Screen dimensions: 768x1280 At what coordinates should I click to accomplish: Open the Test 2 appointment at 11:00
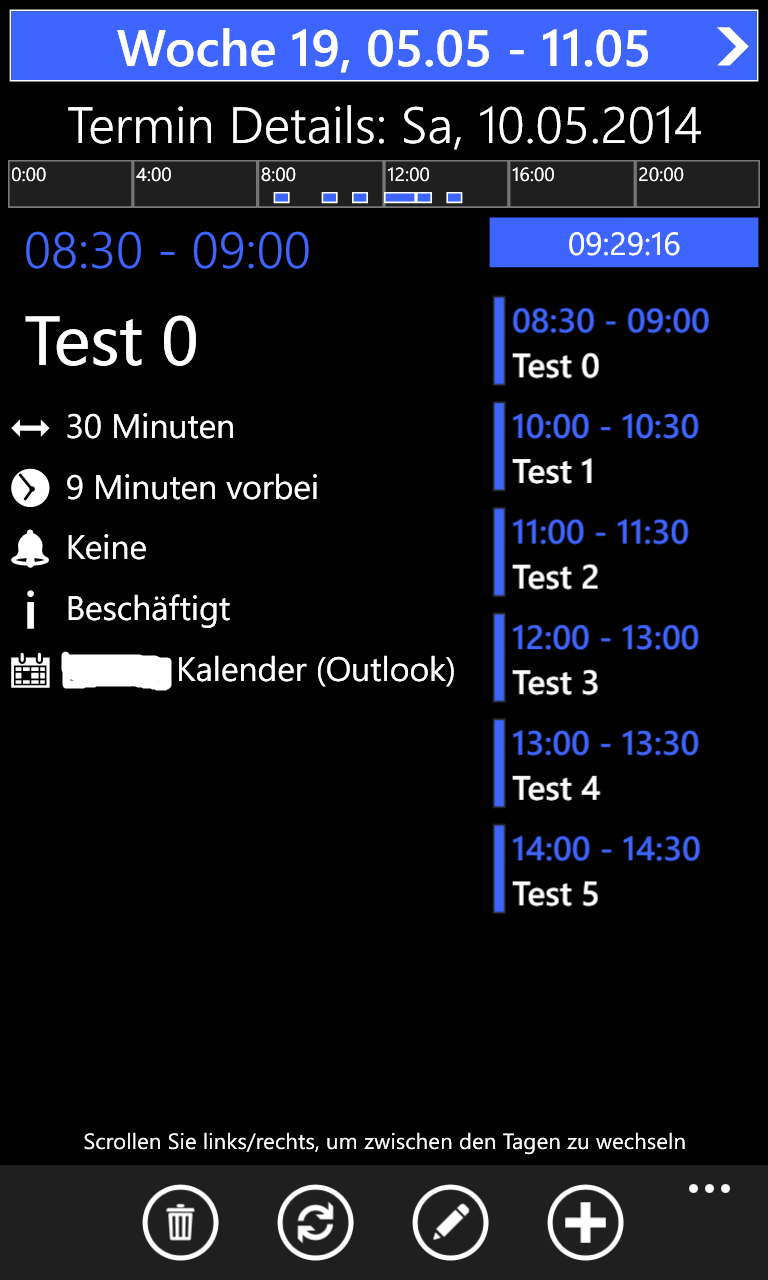pos(625,552)
